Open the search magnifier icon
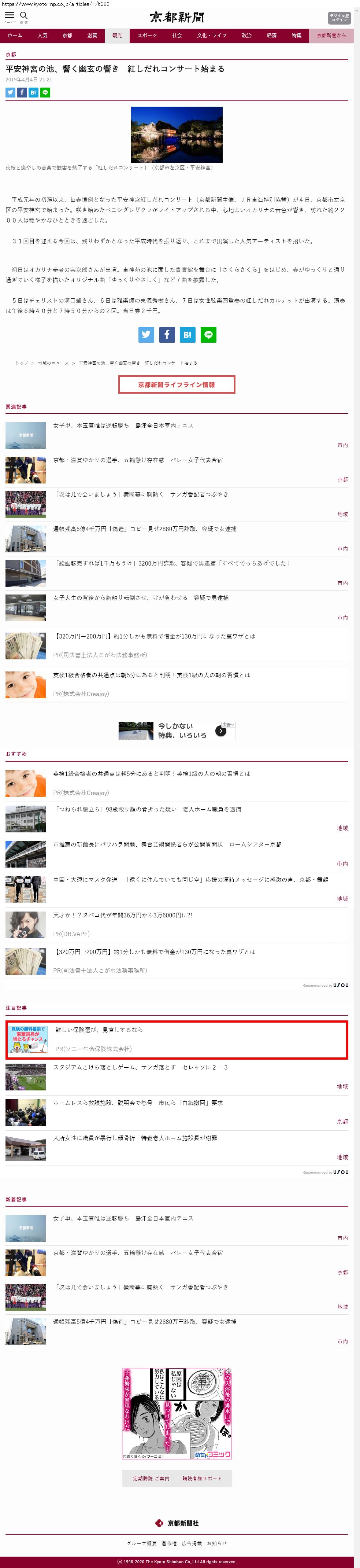This screenshot has width=360, height=1568. (x=24, y=16)
